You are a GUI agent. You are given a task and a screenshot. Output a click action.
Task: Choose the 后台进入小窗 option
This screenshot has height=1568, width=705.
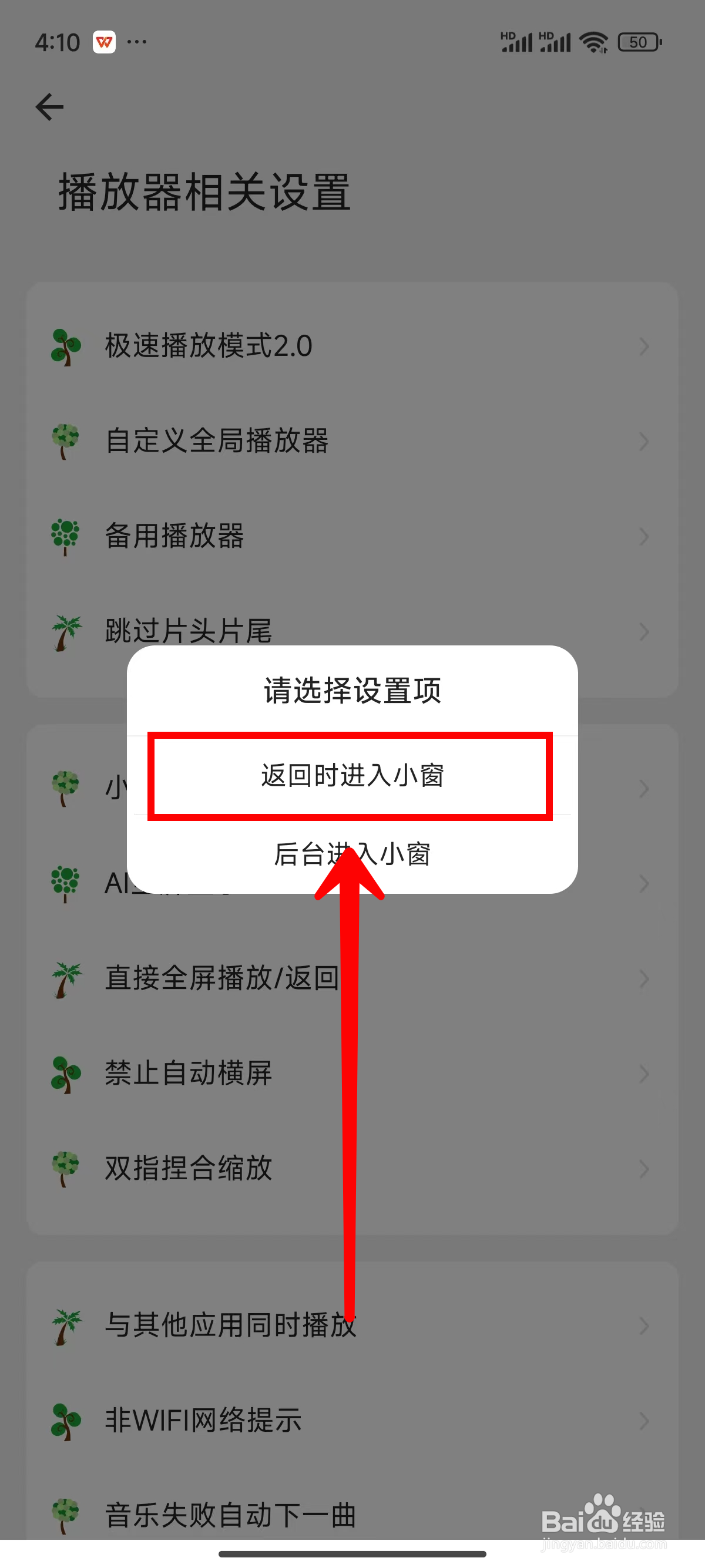coord(352,855)
